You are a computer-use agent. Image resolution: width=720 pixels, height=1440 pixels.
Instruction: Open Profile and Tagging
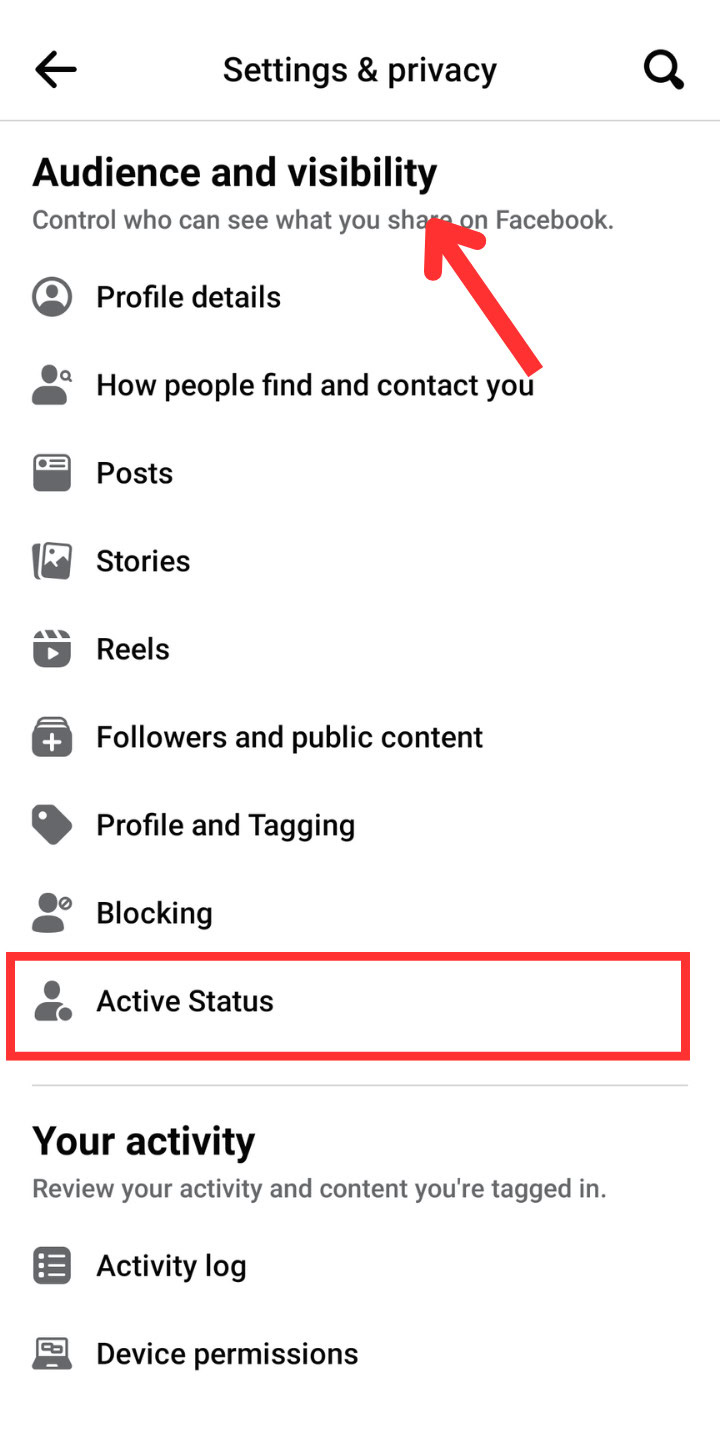[x=360, y=825]
